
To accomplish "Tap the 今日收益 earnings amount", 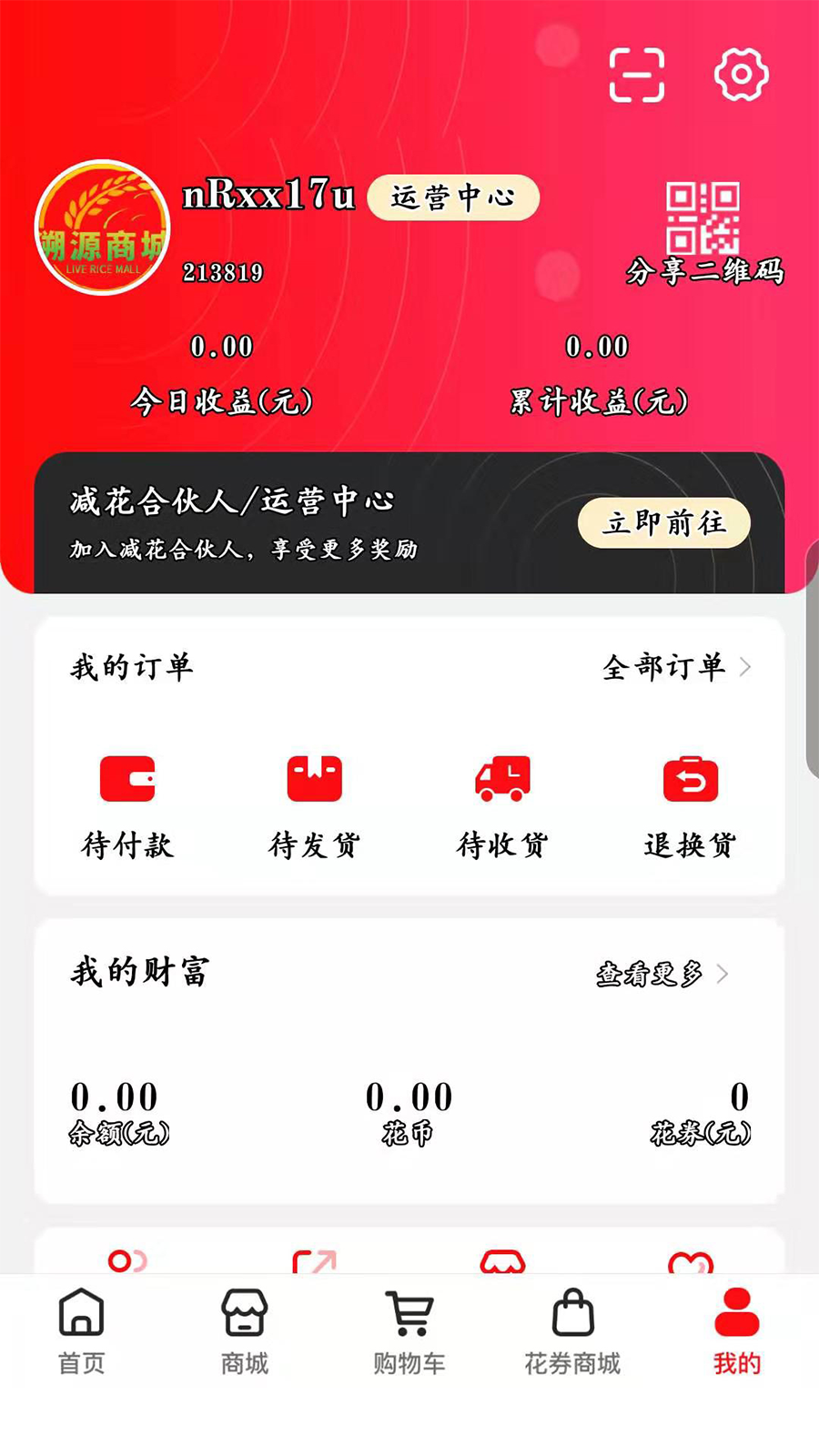I will (x=221, y=348).
